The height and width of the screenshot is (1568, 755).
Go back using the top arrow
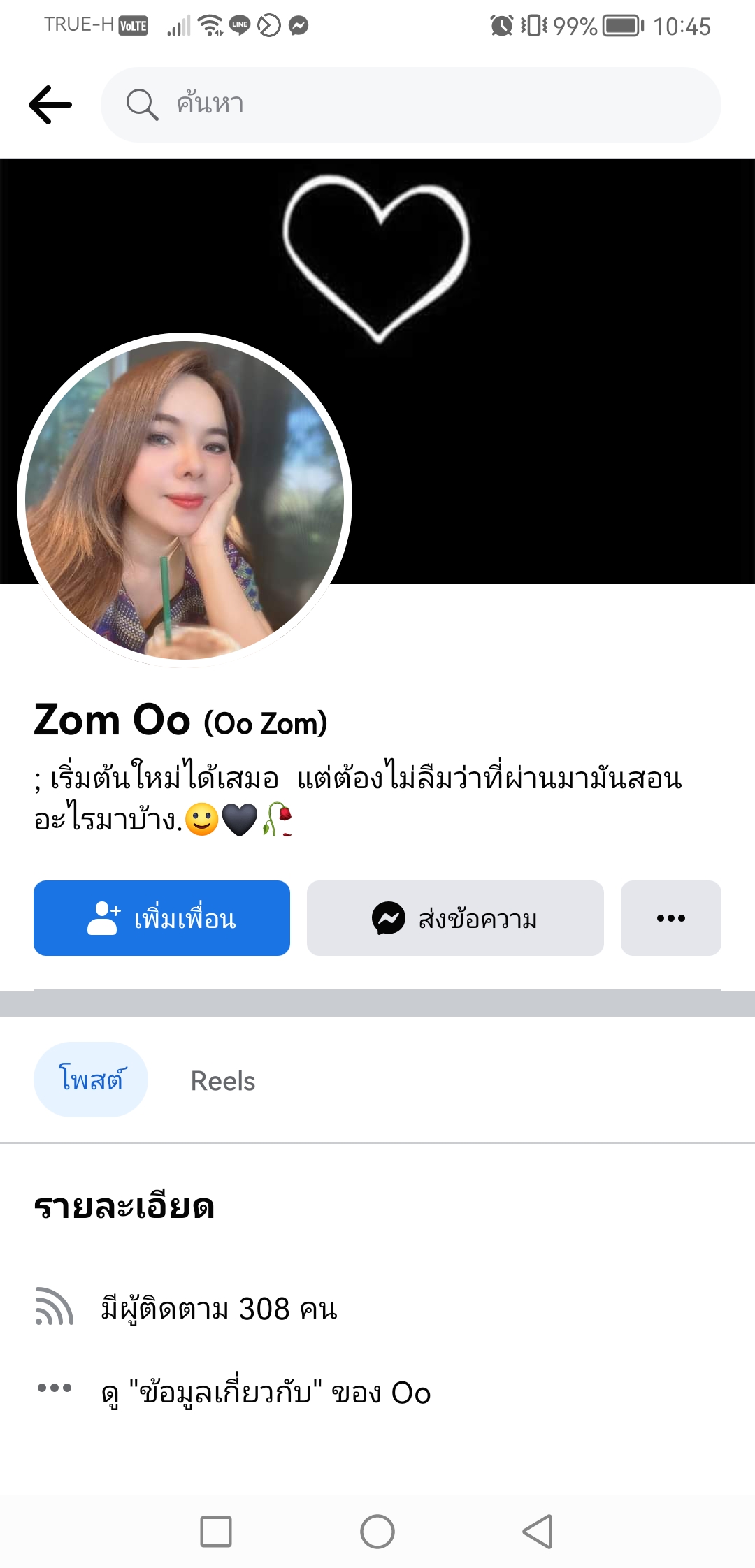click(50, 105)
